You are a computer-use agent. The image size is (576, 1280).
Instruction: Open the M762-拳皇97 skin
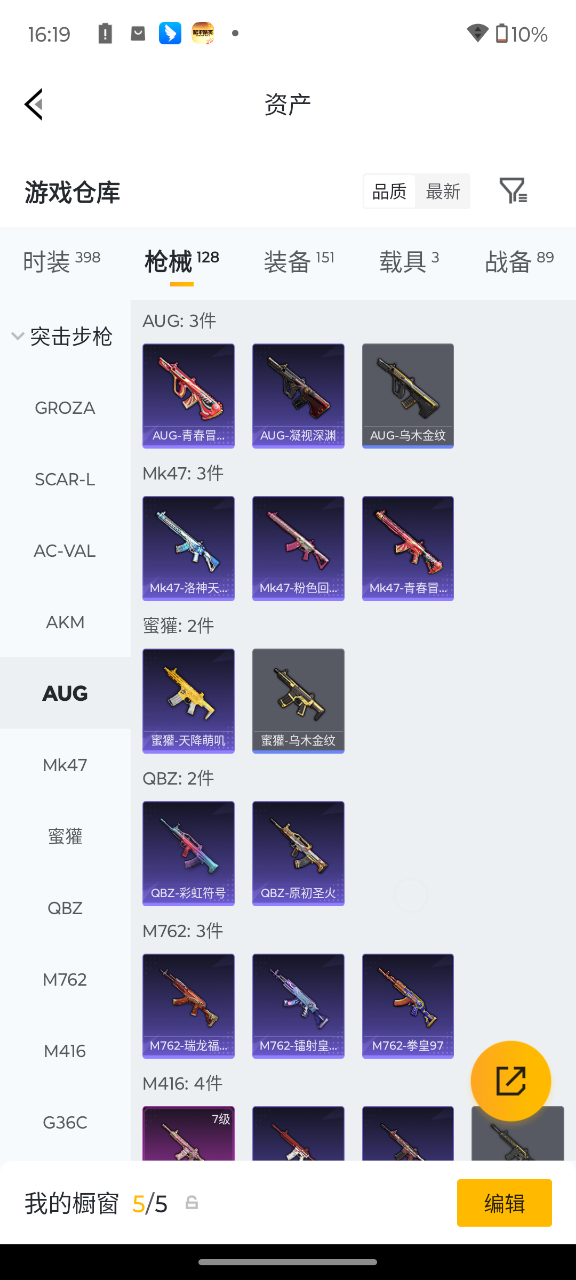pyautogui.click(x=408, y=1006)
